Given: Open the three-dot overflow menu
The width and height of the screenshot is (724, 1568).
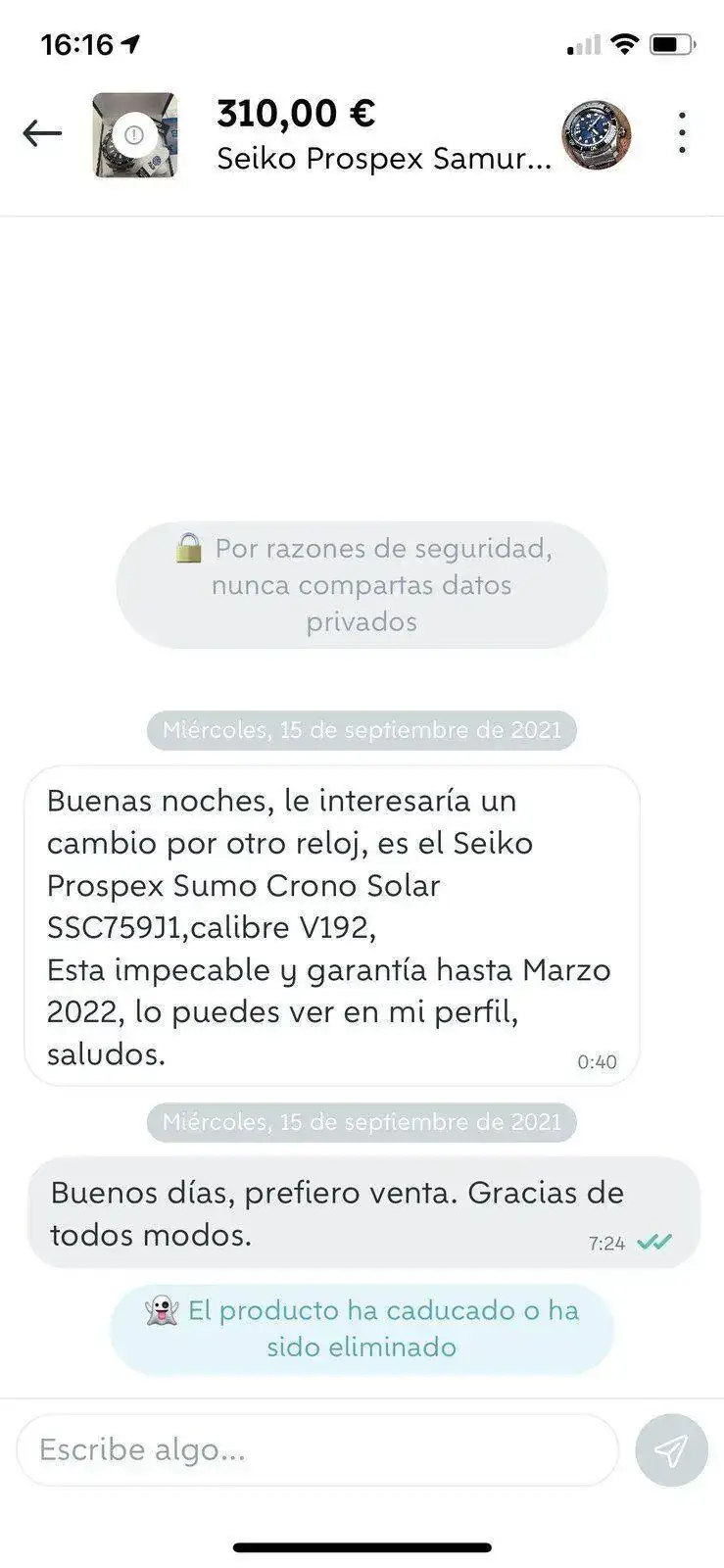Looking at the screenshot, I should click(682, 133).
